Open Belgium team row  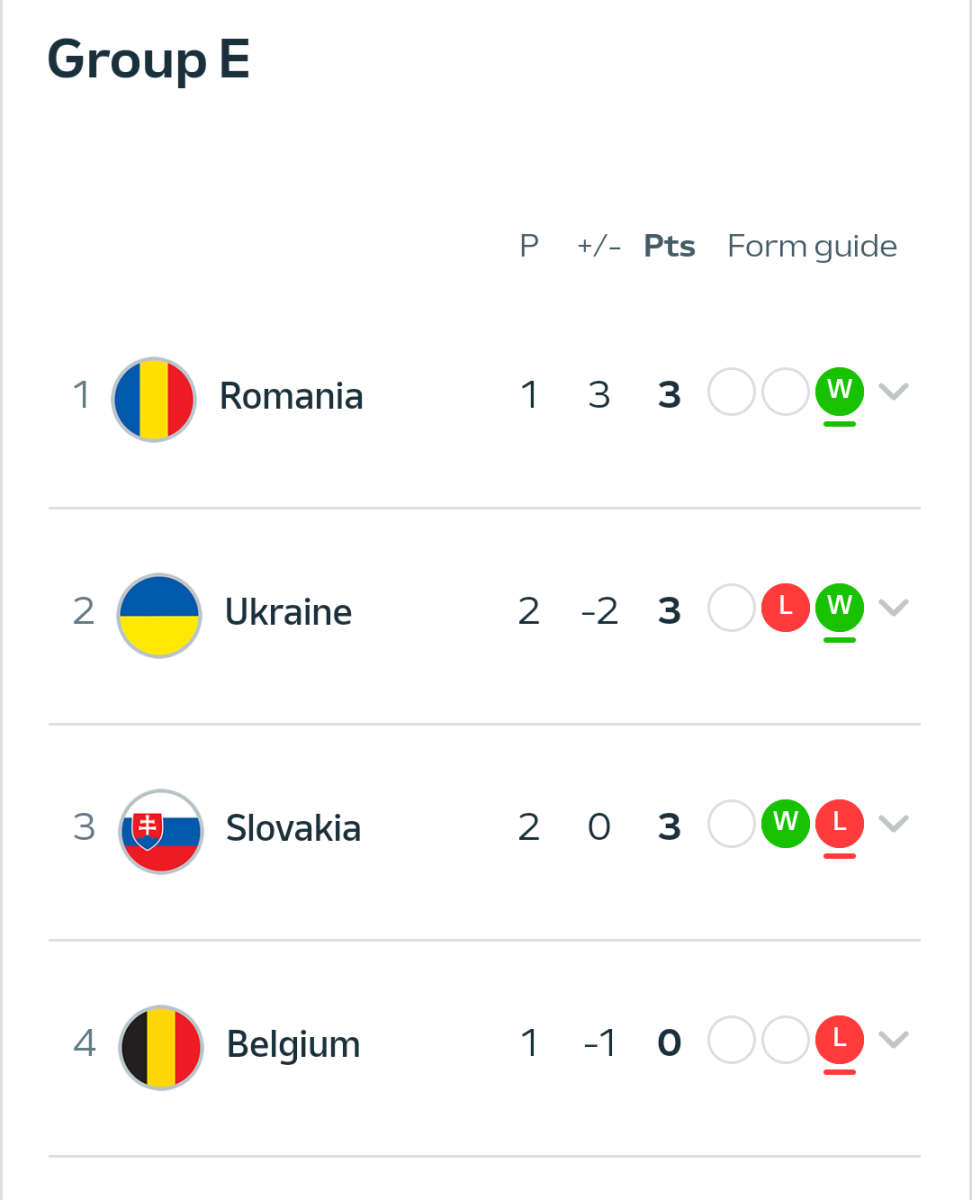point(293,1044)
